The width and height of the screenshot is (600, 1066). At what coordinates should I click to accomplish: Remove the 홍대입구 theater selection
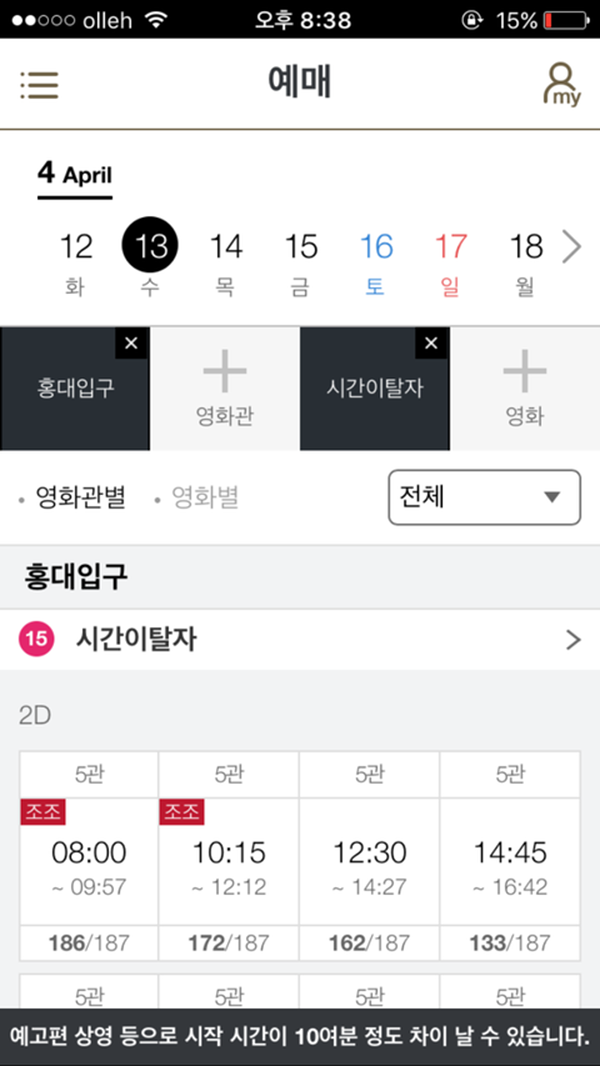click(132, 343)
